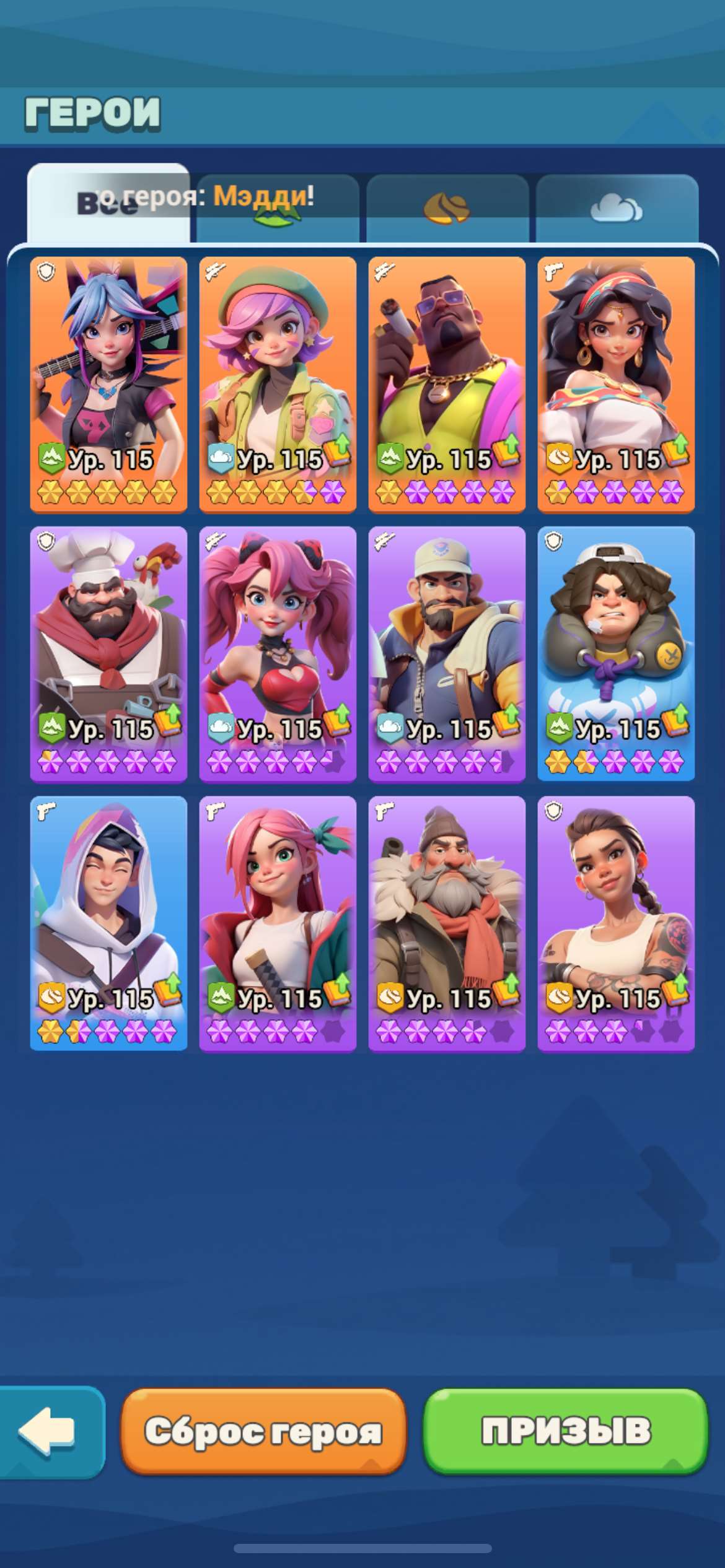
Task: Open the blue-haired guitarist girl hero card
Action: (x=108, y=384)
